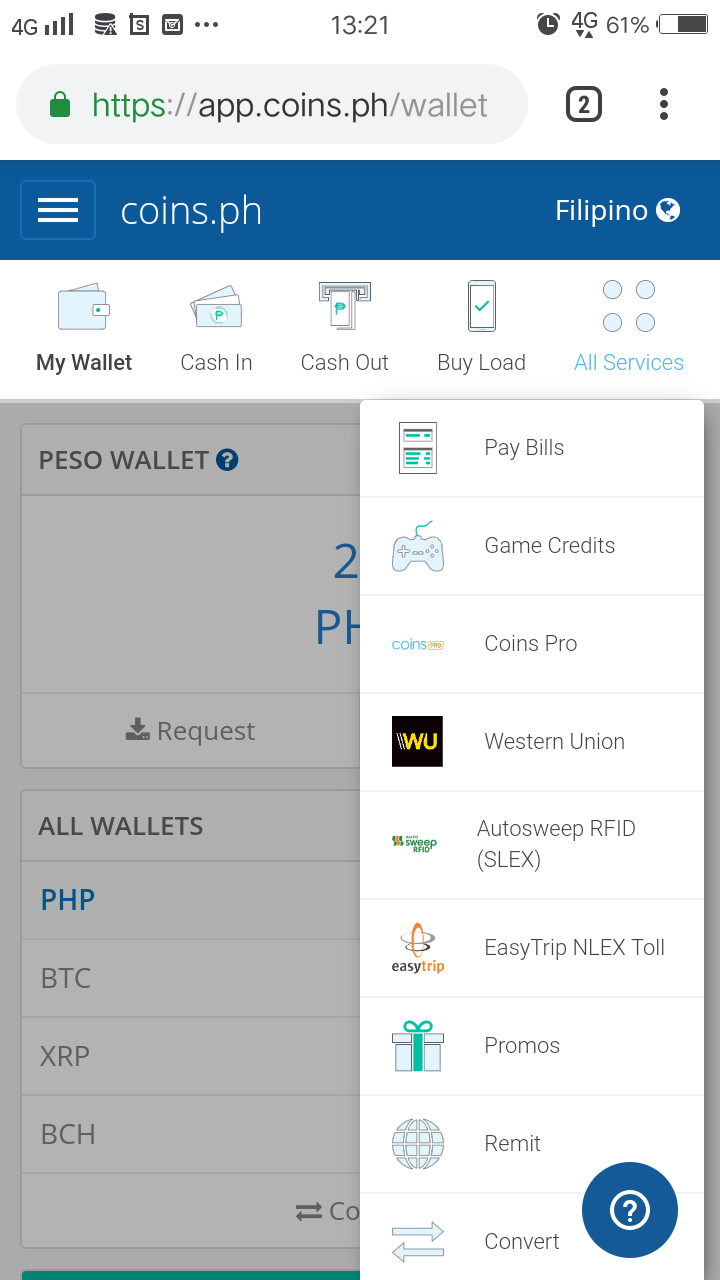
Task: View open browser tabs
Action: [584, 104]
